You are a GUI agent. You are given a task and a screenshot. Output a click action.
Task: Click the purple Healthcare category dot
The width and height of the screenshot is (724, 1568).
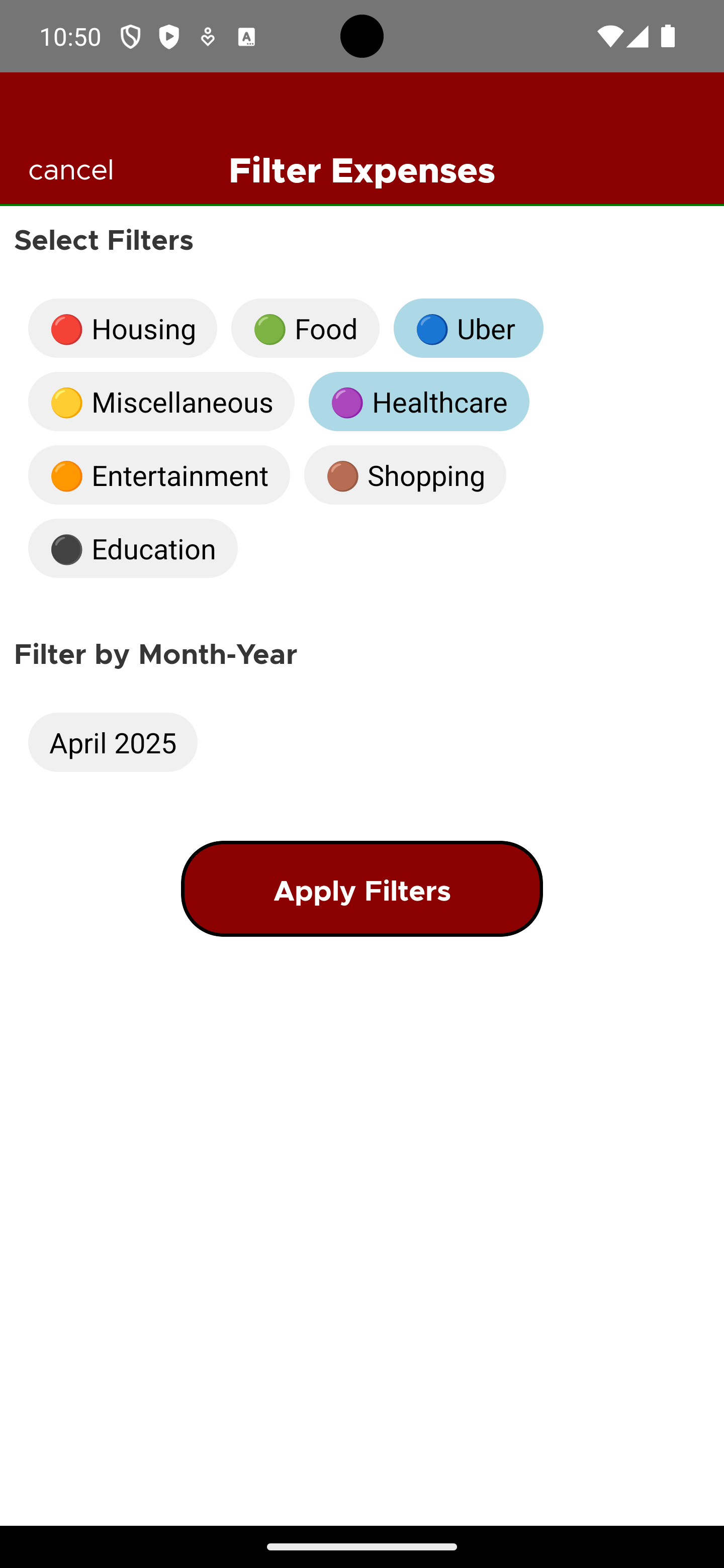(x=347, y=403)
